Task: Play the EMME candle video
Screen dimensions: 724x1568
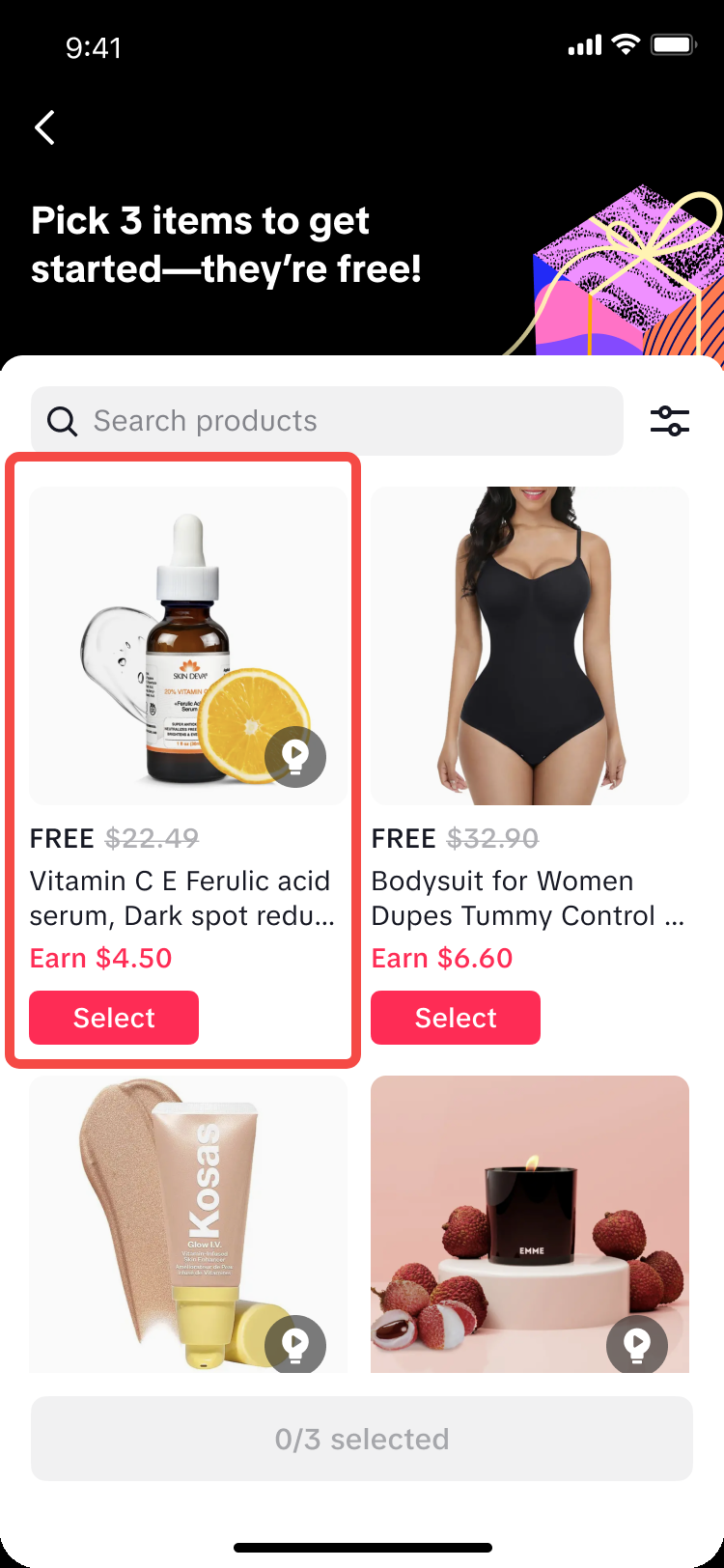Action: tap(637, 1344)
